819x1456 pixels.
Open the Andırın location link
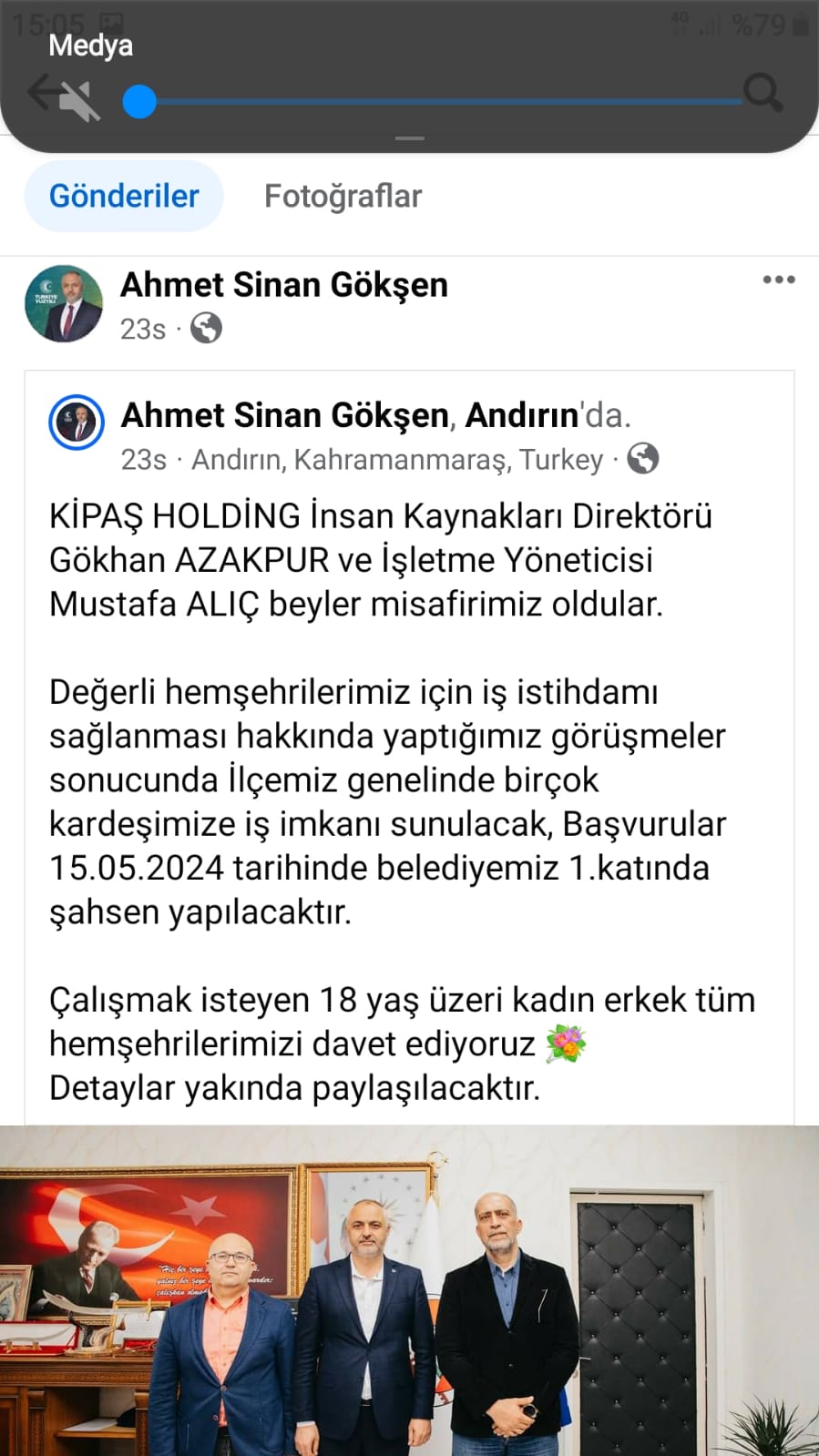pos(522,415)
